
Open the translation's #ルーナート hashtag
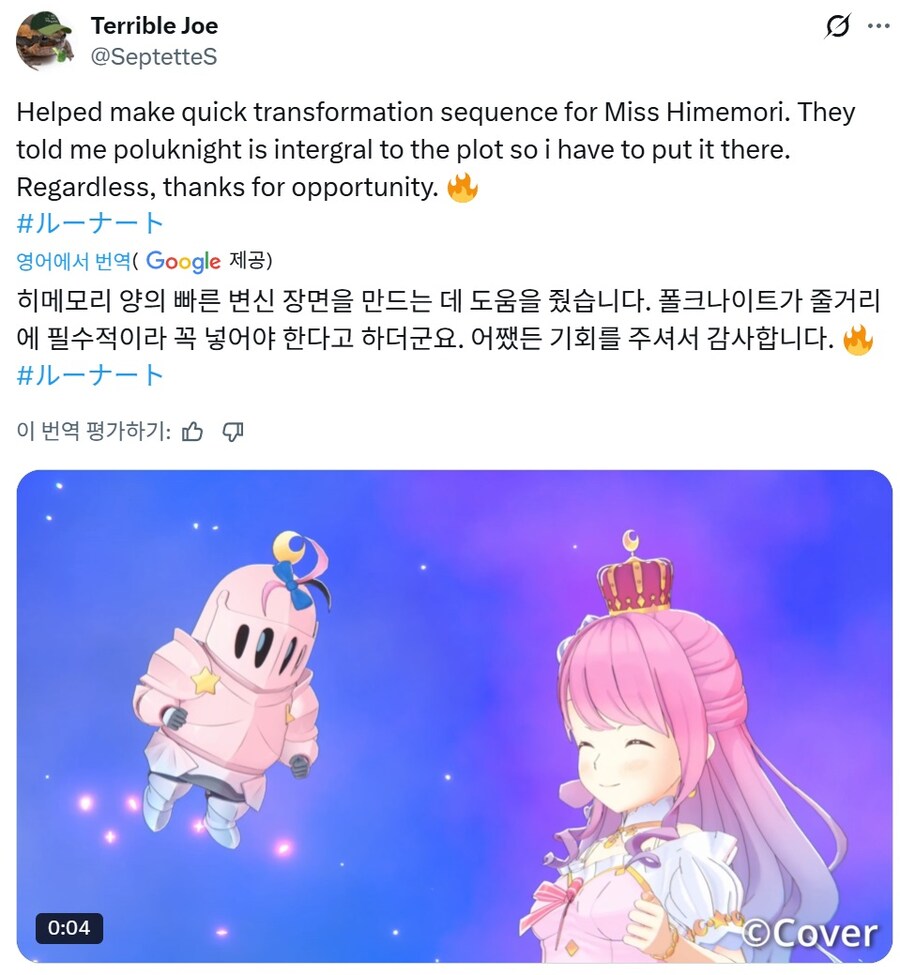pos(90,375)
